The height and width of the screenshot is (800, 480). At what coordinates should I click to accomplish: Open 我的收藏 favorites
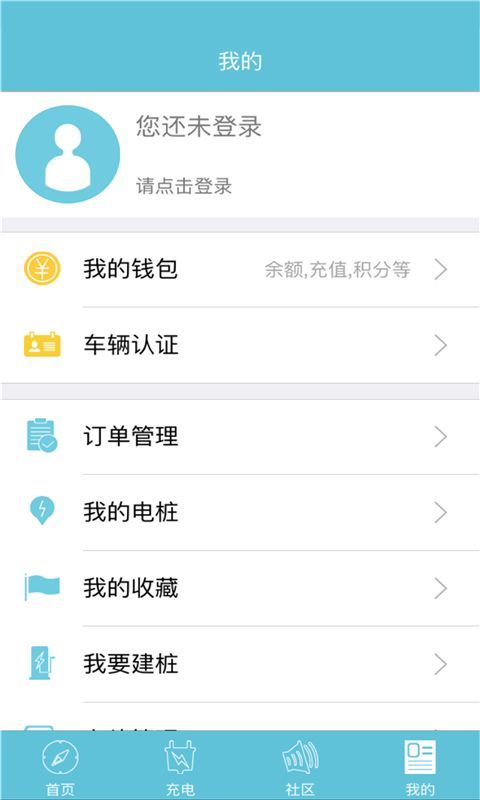240,588
